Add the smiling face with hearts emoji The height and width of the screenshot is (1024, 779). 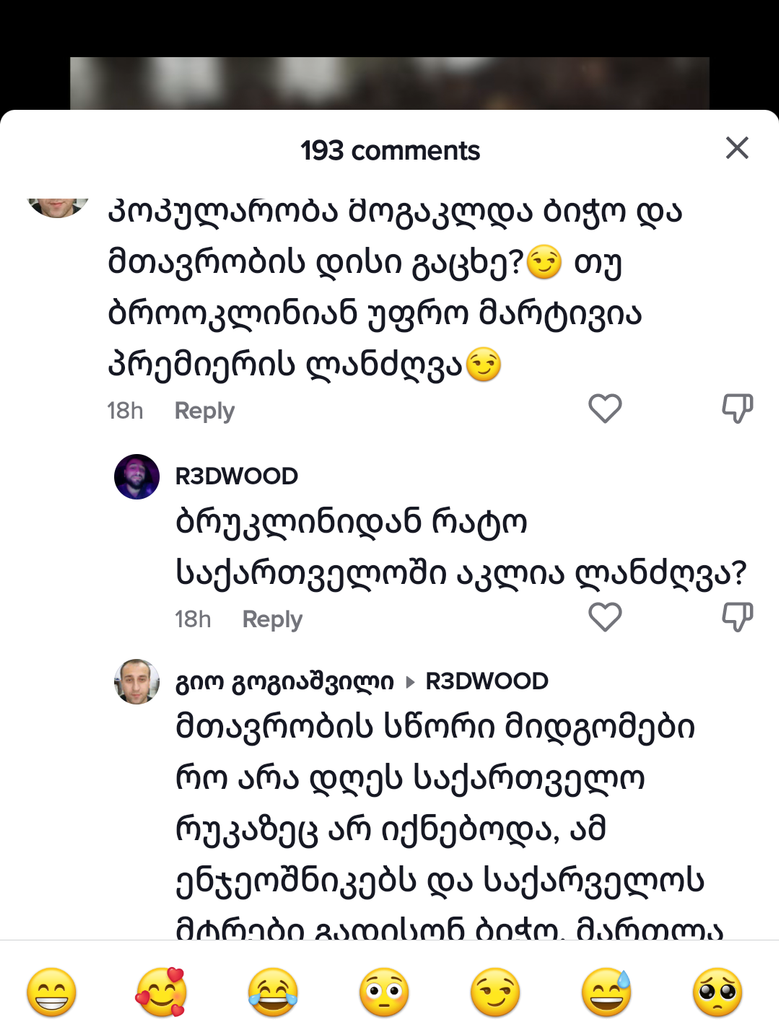[x=162, y=993]
